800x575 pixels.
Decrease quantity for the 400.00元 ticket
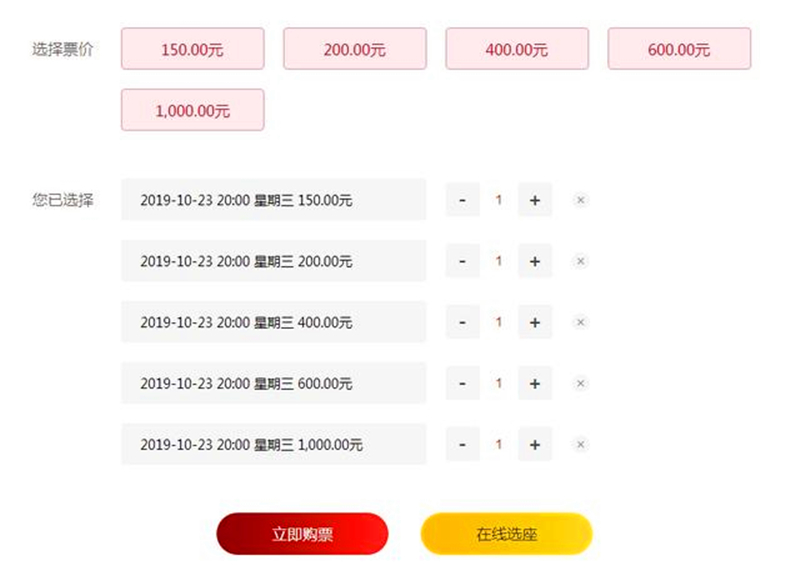462,322
